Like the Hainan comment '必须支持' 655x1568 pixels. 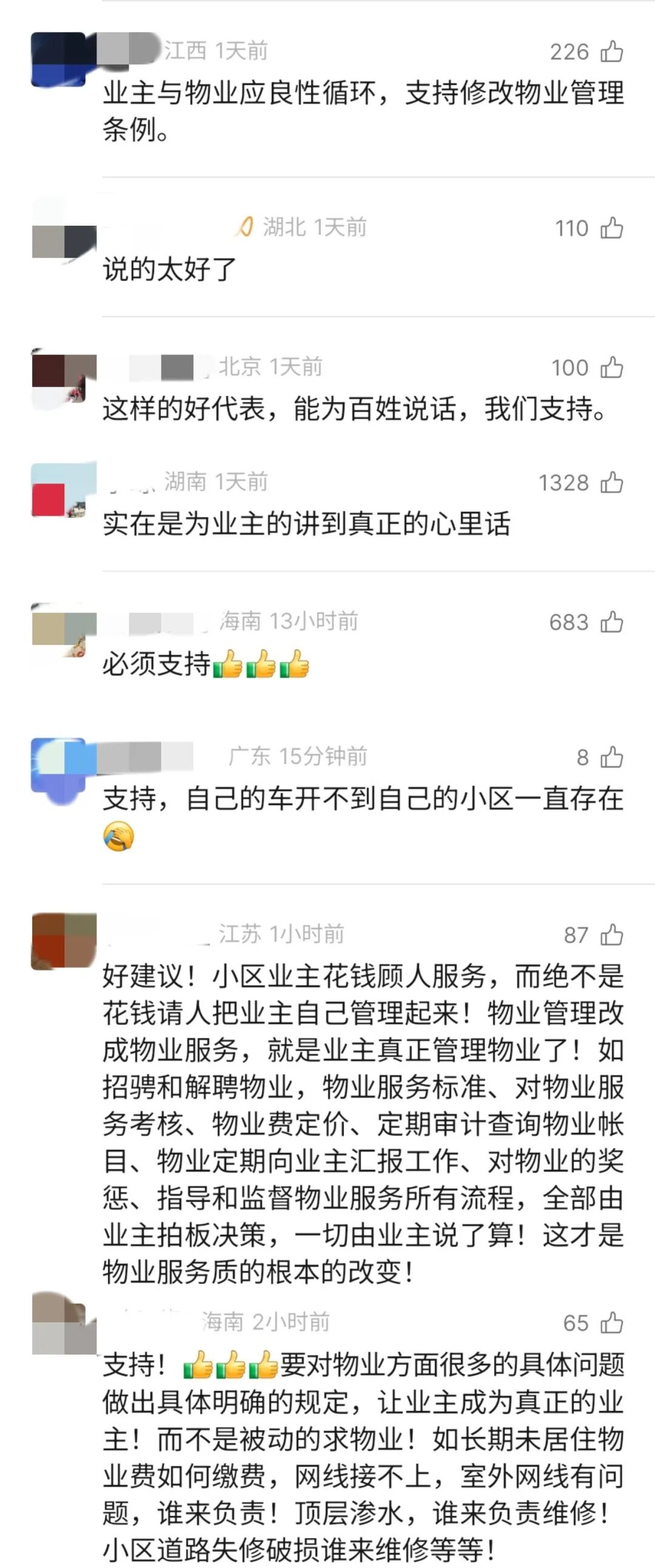tap(611, 622)
